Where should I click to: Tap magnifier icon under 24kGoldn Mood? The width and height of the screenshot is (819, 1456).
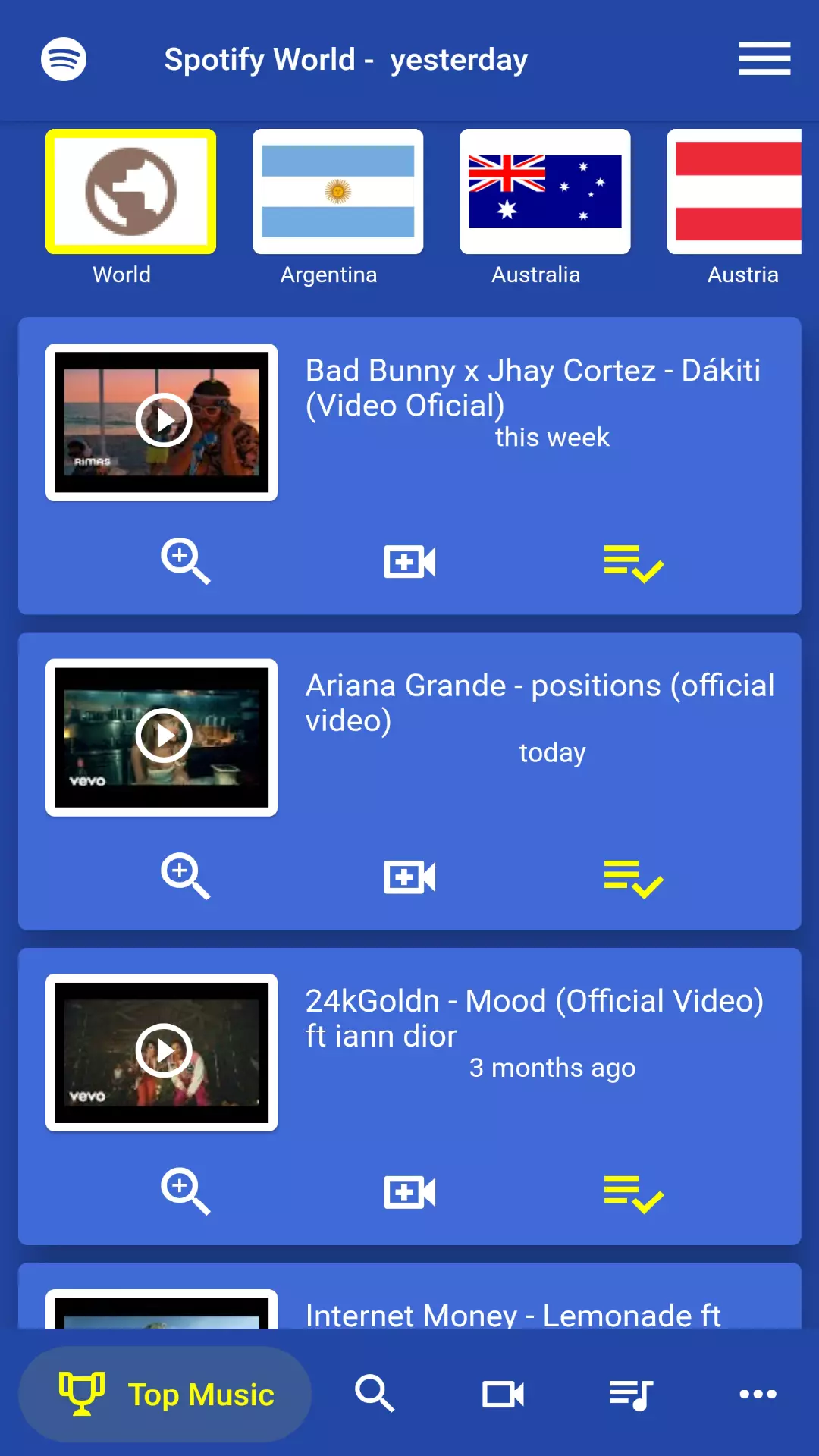[185, 1192]
